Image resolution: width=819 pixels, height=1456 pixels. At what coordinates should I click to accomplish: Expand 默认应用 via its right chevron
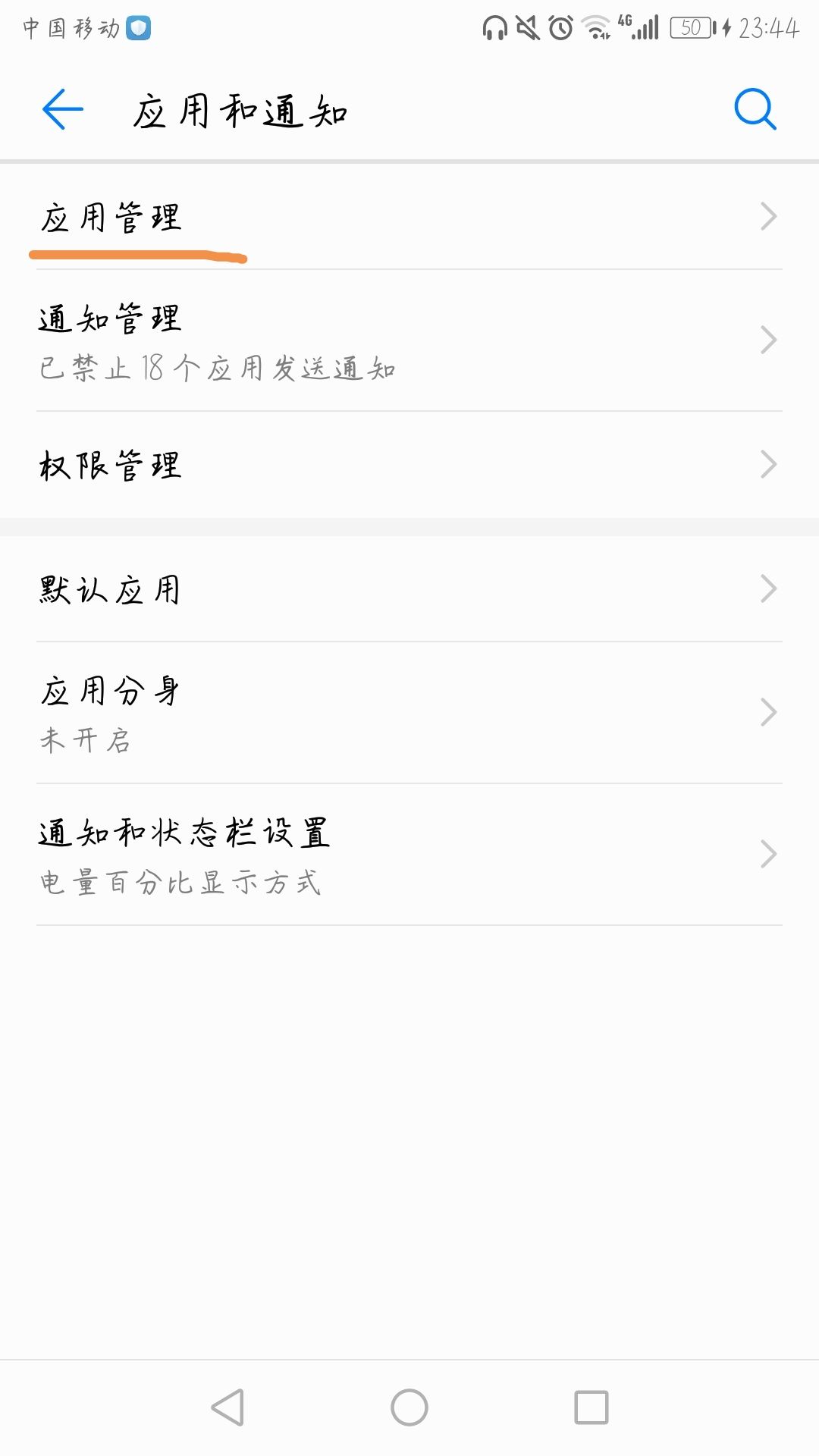point(768,588)
